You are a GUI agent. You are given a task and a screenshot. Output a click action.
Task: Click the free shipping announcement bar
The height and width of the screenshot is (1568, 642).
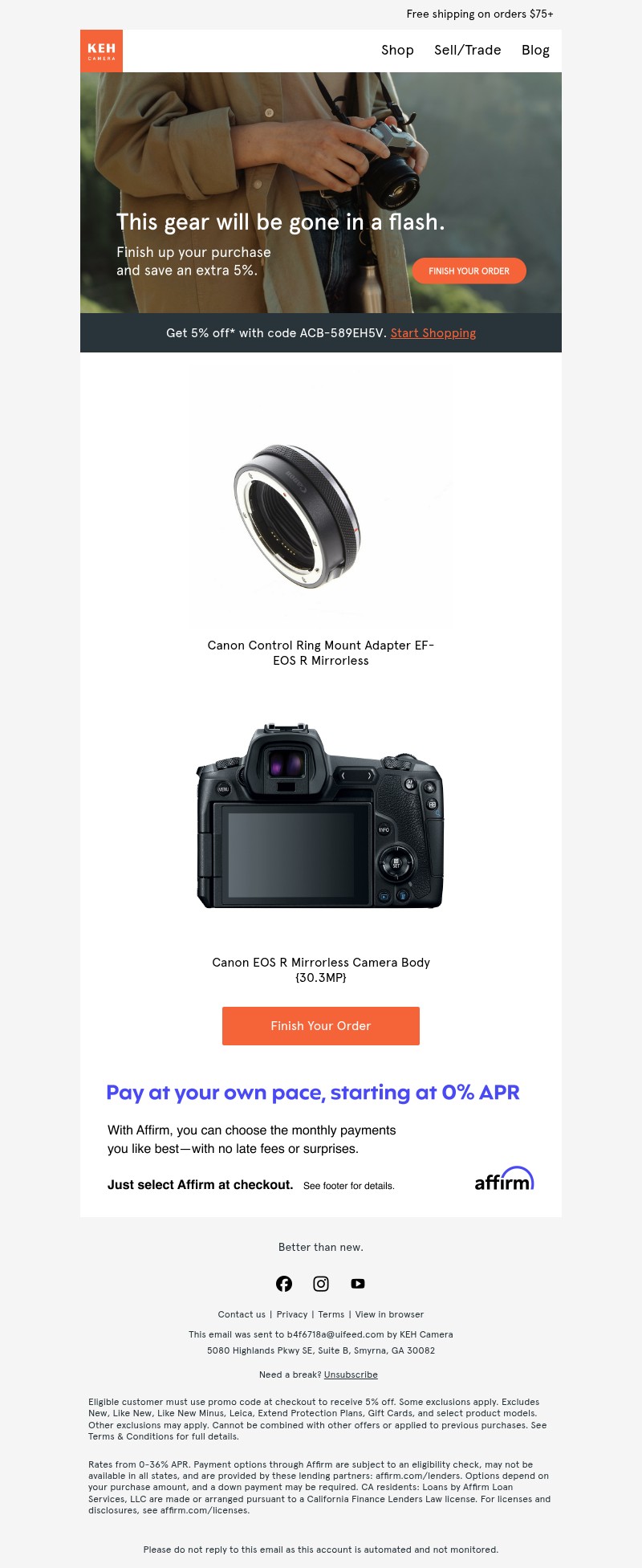(480, 14)
